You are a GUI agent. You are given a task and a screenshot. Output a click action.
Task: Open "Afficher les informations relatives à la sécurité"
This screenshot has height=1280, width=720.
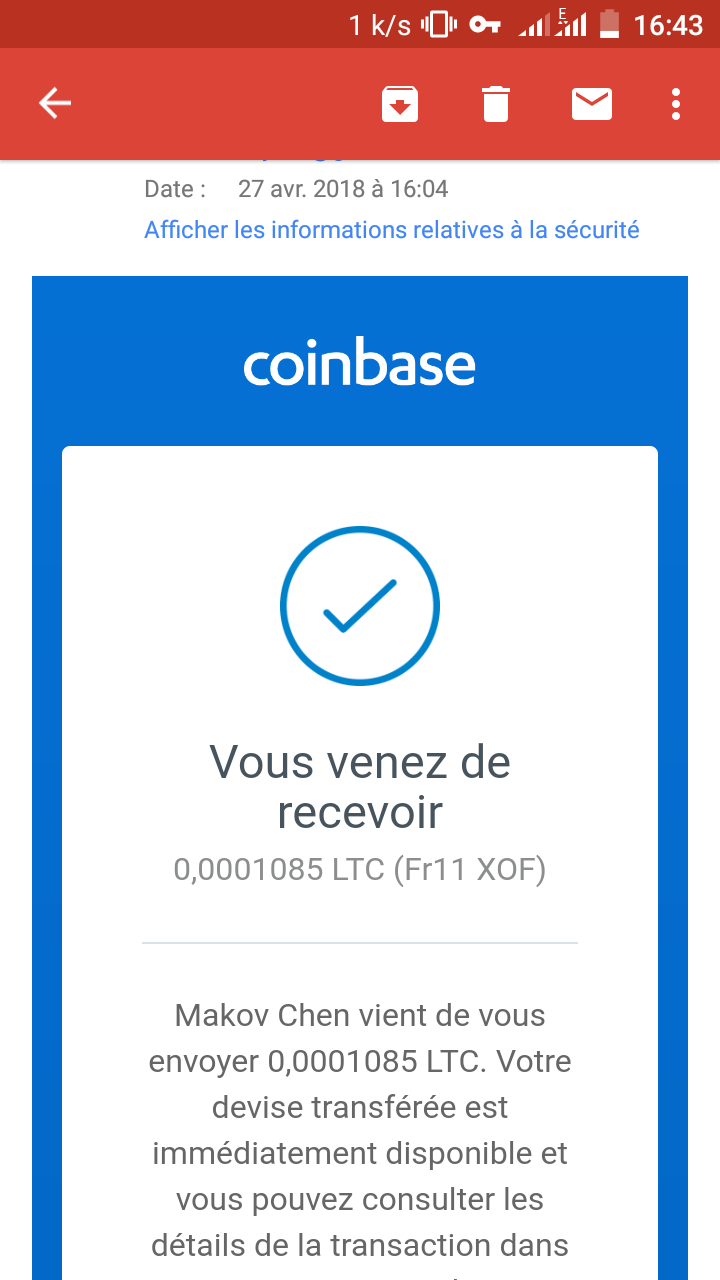click(392, 230)
